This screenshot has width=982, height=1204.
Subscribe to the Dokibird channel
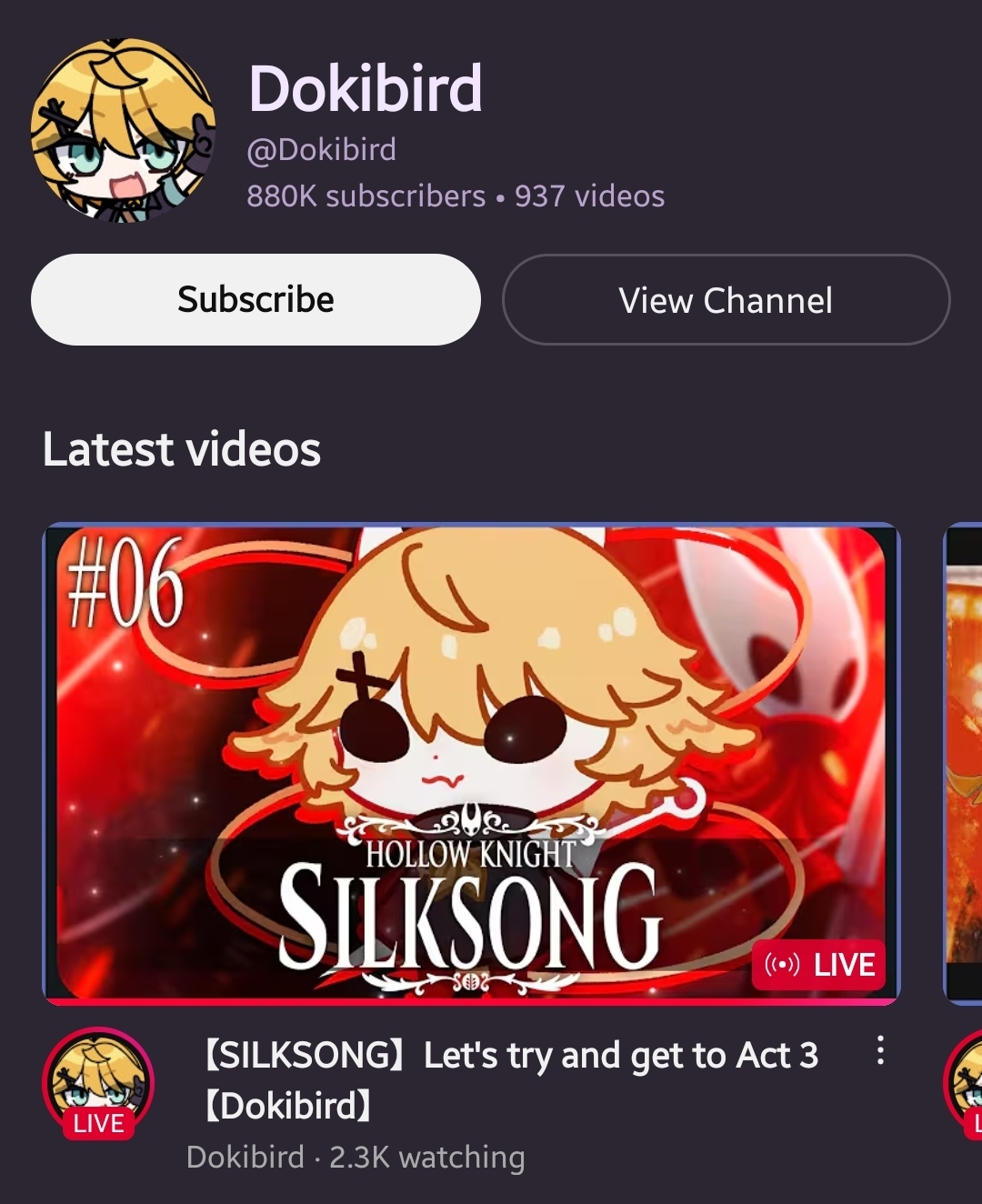click(256, 299)
